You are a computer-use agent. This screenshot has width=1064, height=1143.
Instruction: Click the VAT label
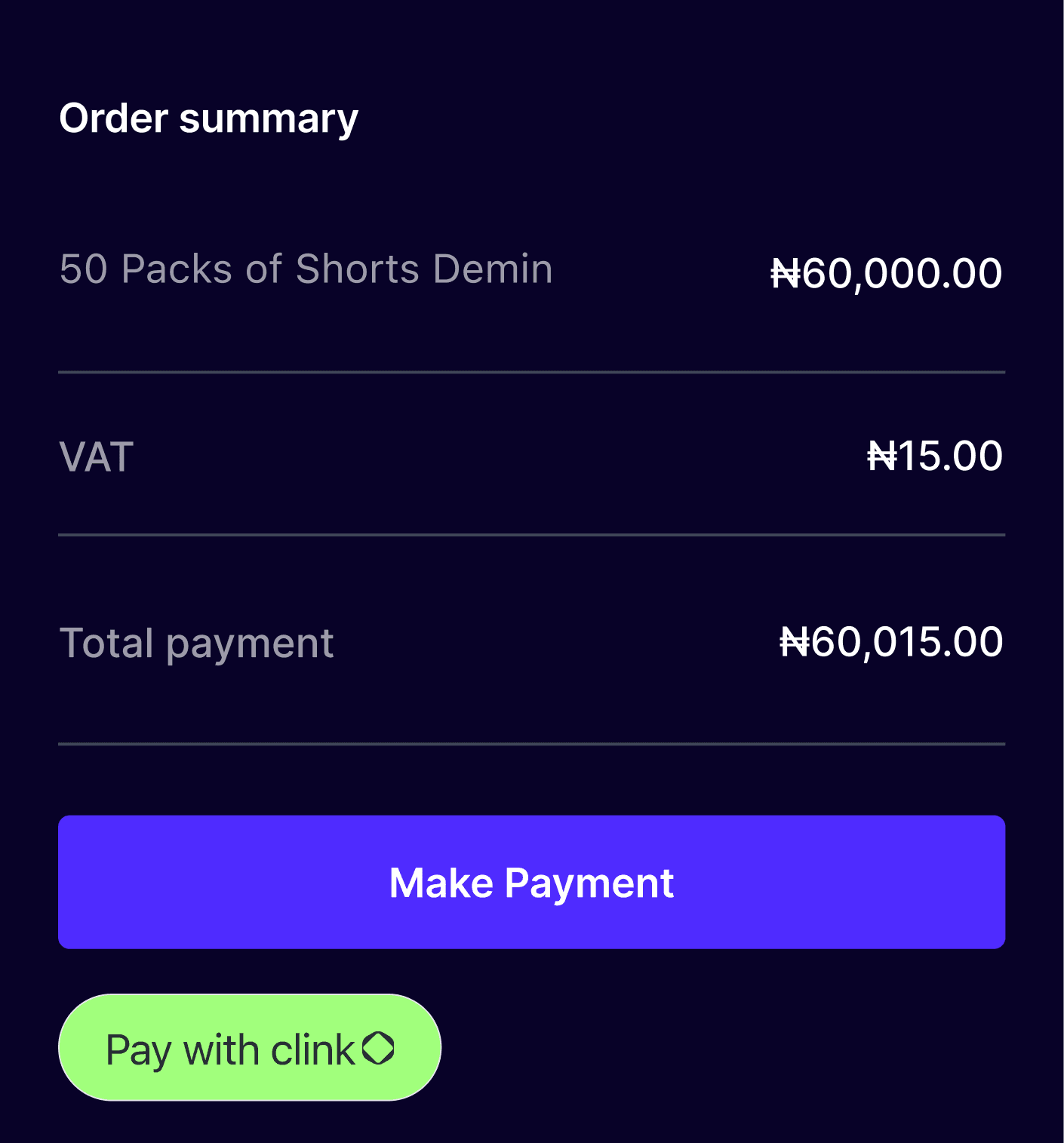coord(96,456)
